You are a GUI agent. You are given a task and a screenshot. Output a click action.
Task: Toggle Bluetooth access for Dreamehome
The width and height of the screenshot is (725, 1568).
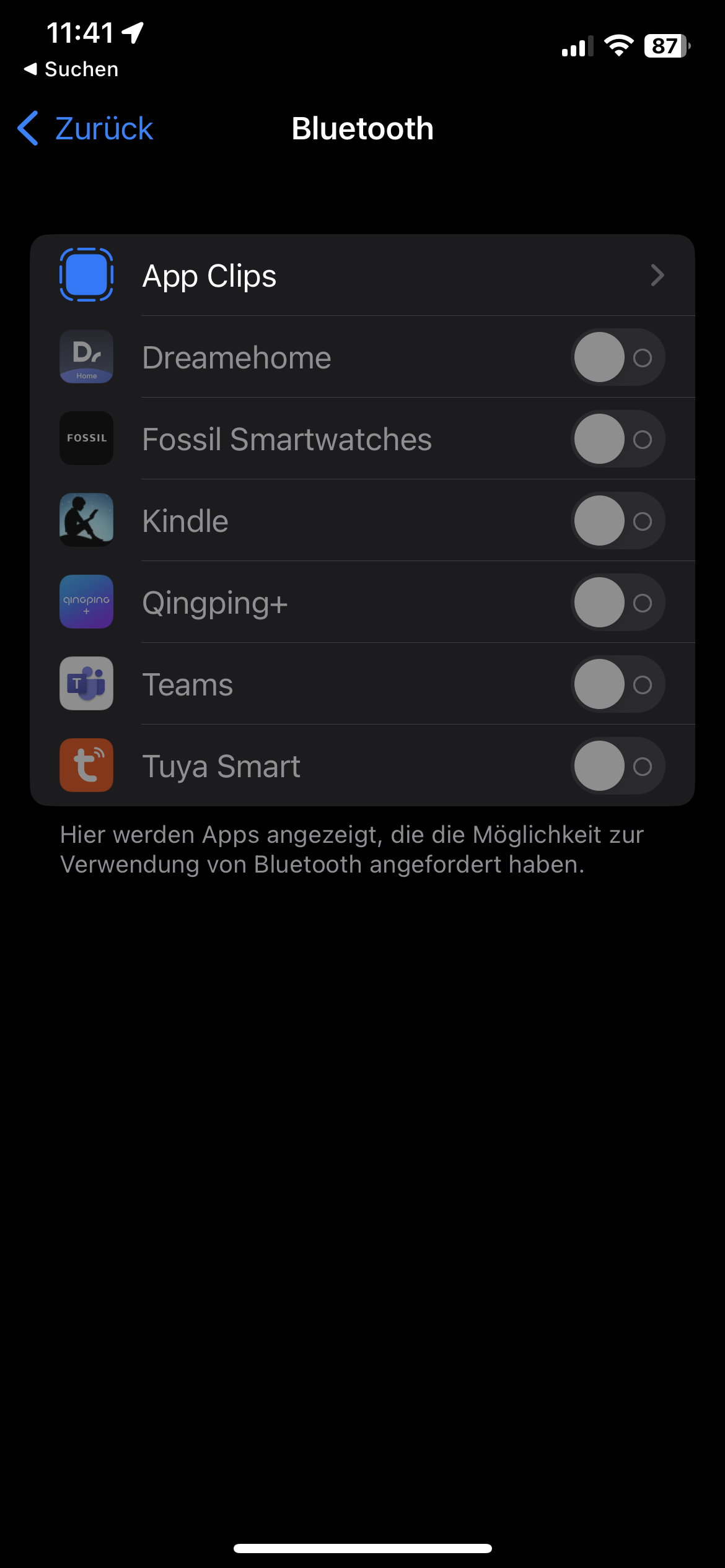(618, 357)
